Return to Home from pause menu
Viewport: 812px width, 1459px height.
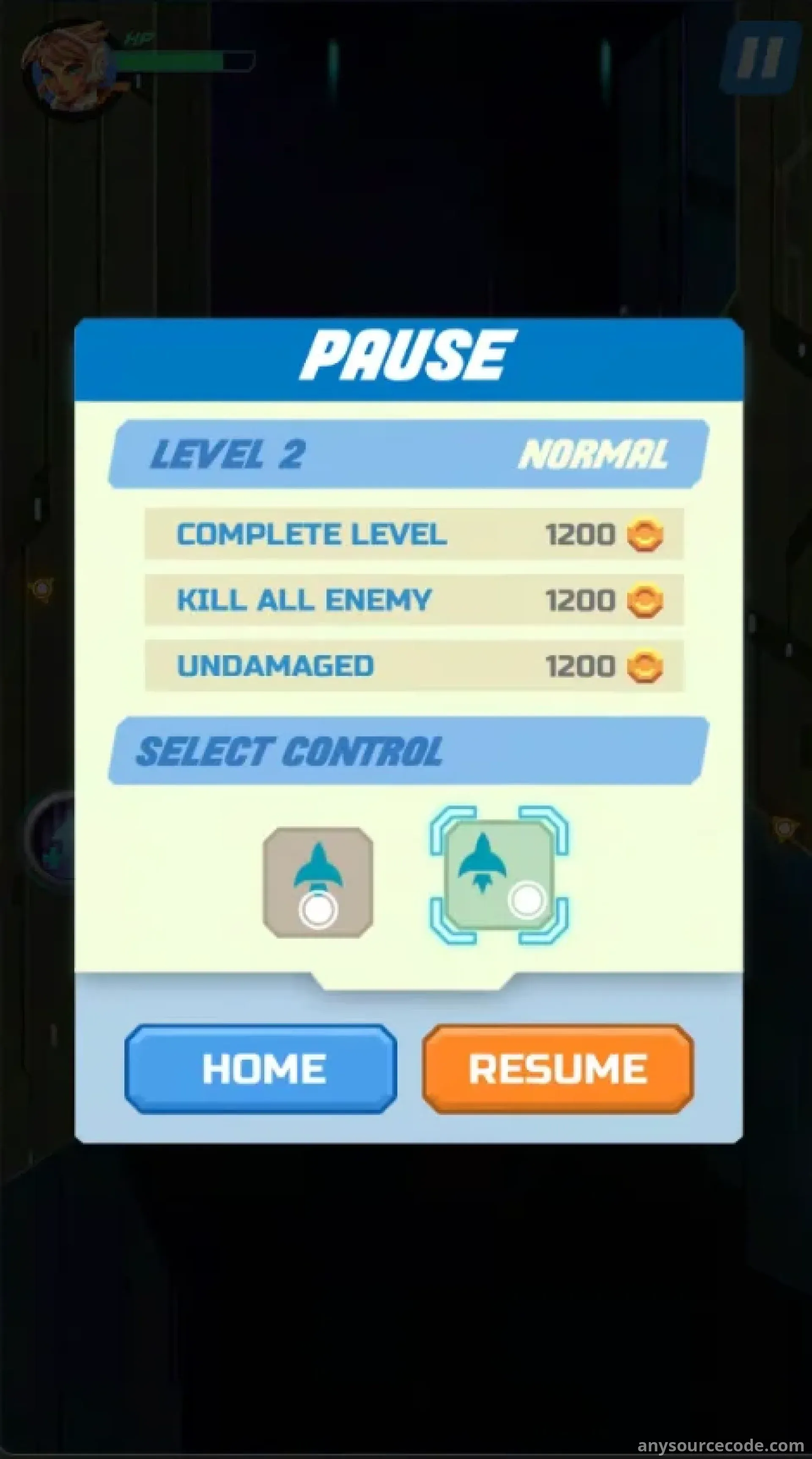click(x=261, y=1069)
